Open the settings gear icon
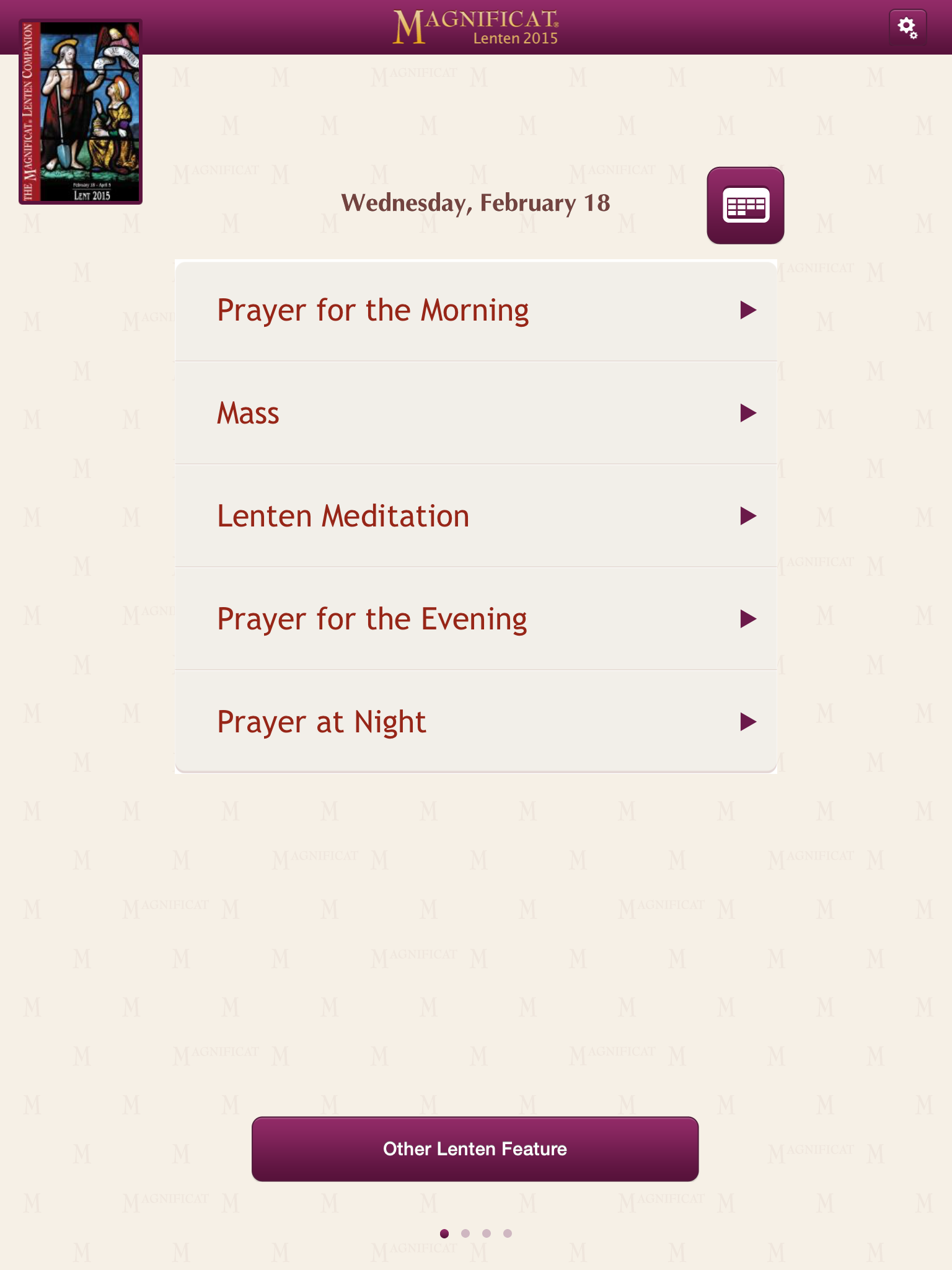The width and height of the screenshot is (952, 1270). click(x=907, y=27)
